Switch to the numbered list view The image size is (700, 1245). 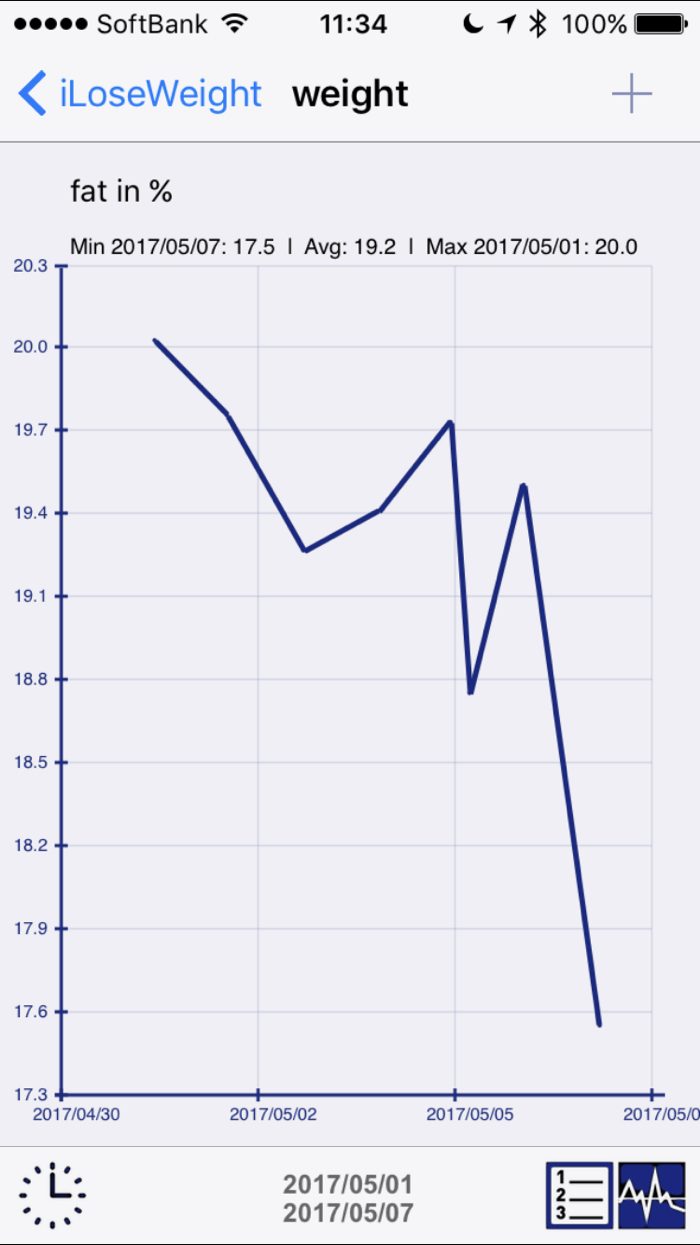(x=579, y=1195)
